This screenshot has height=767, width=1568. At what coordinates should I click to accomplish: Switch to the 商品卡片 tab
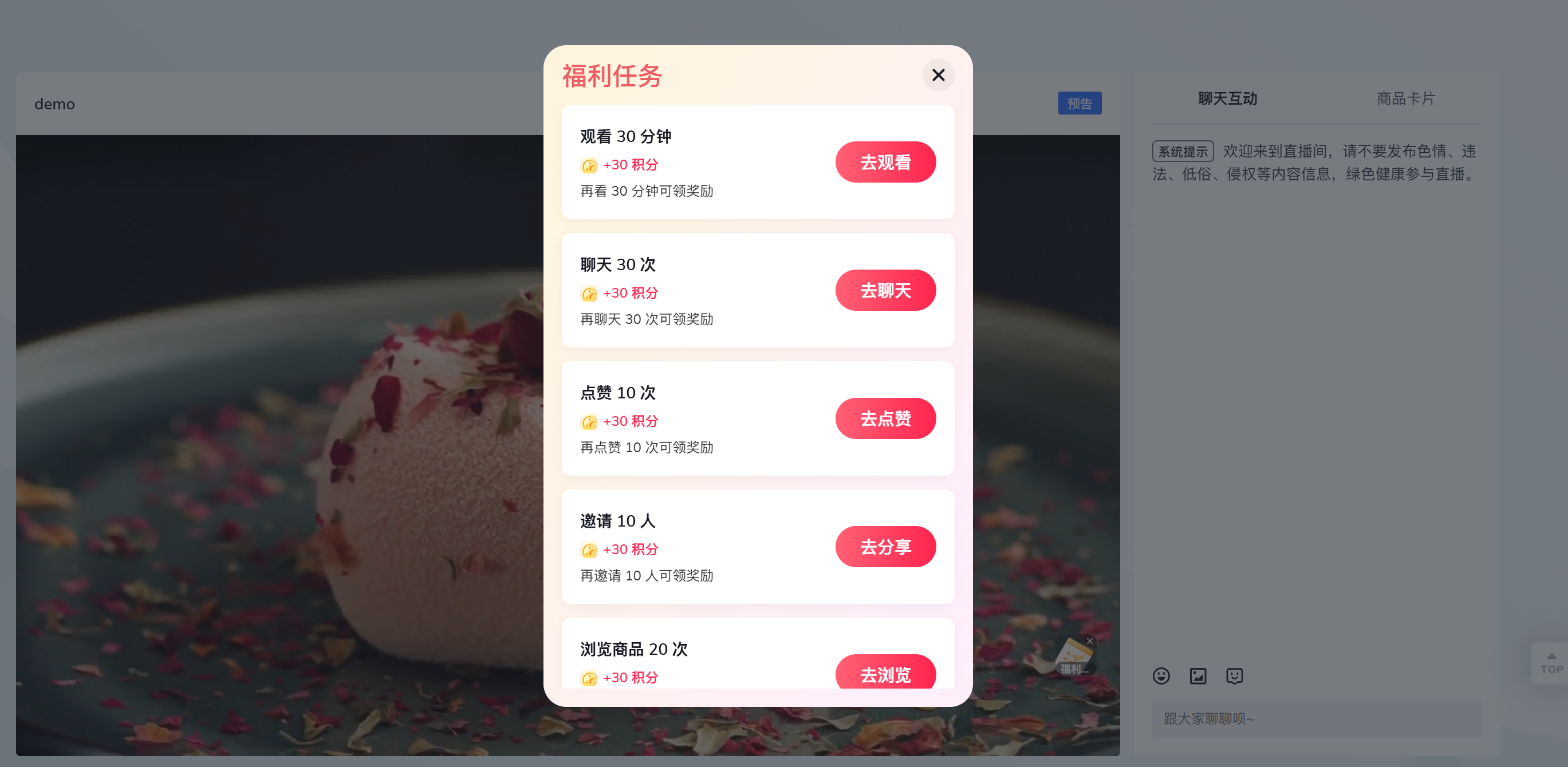point(1405,98)
